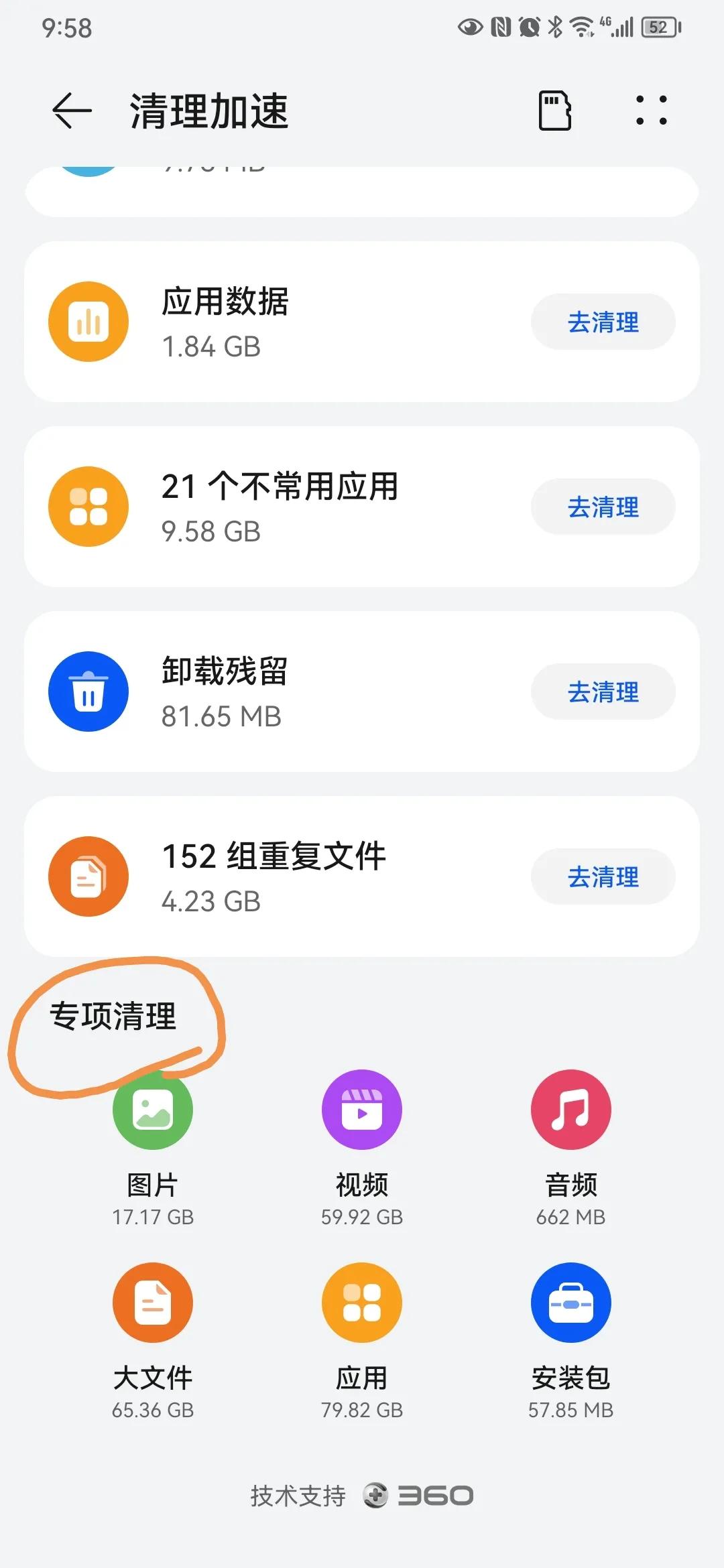The width and height of the screenshot is (724, 1568).
Task: Clean up 21 个不常用应用
Action: tap(603, 507)
